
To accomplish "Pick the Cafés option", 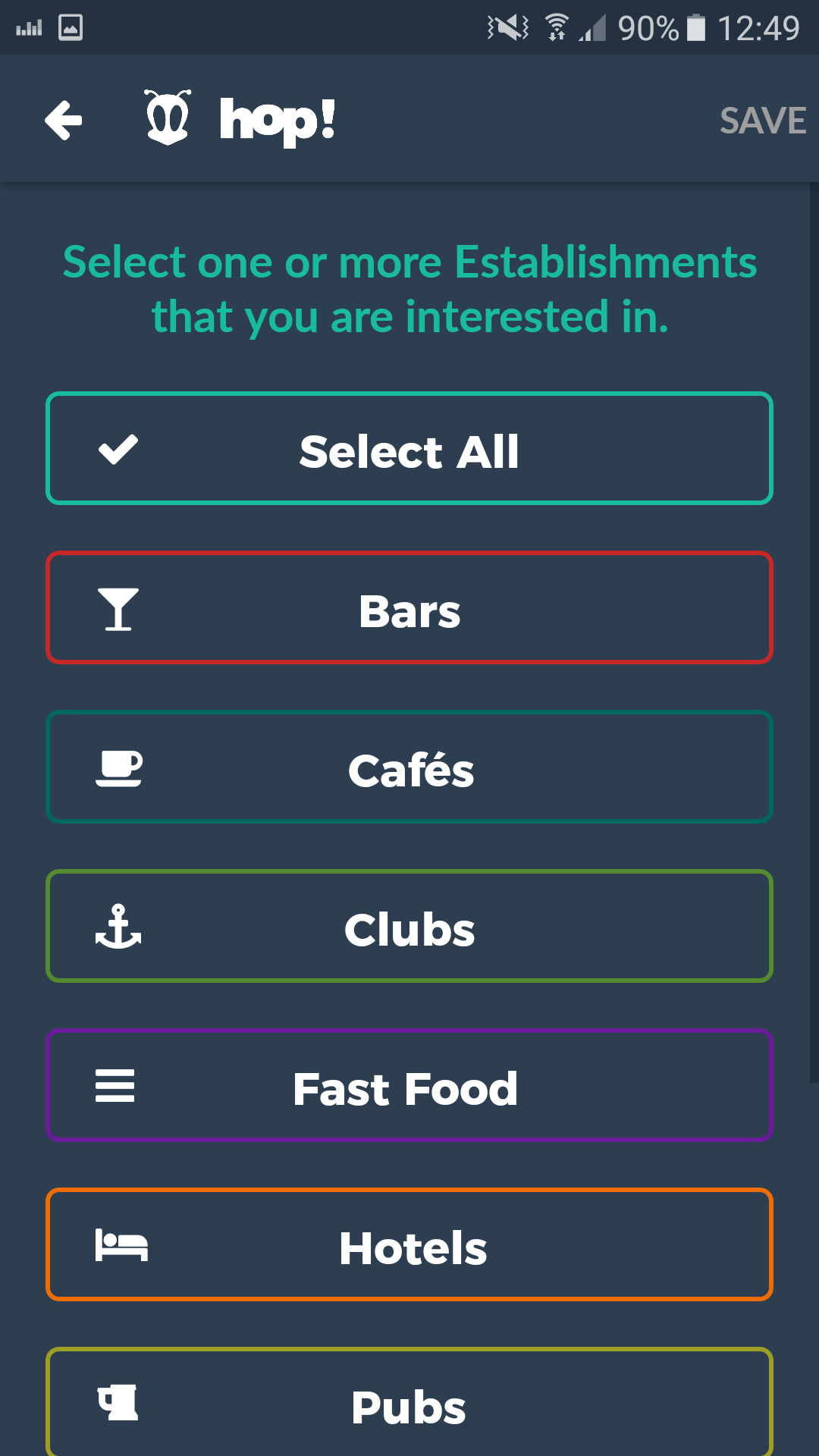I will tap(409, 767).
